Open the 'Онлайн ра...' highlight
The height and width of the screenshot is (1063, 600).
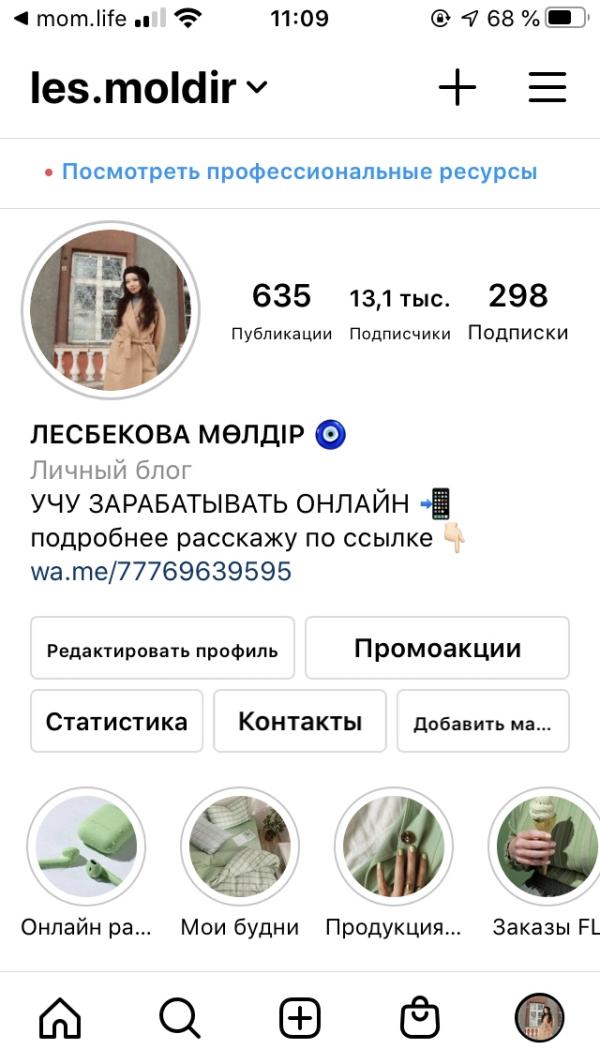click(x=86, y=846)
